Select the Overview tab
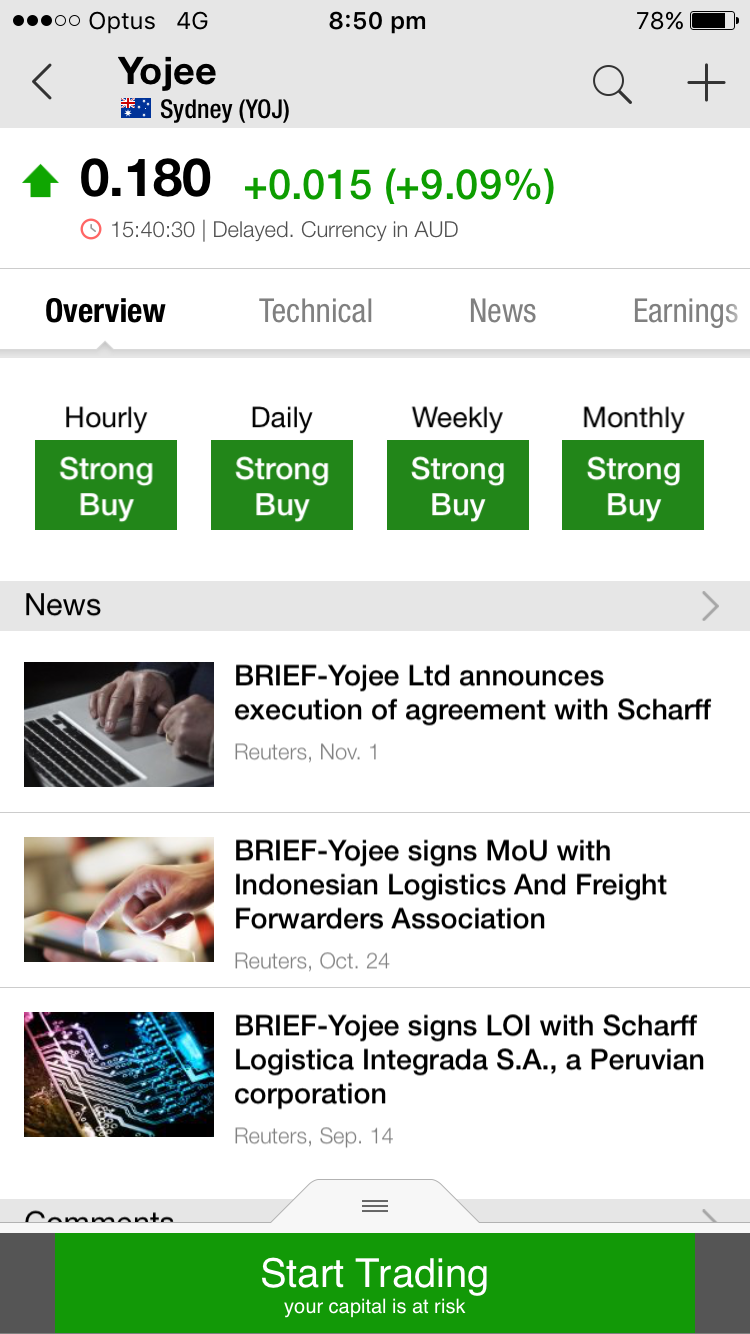The image size is (750, 1334). (x=106, y=311)
